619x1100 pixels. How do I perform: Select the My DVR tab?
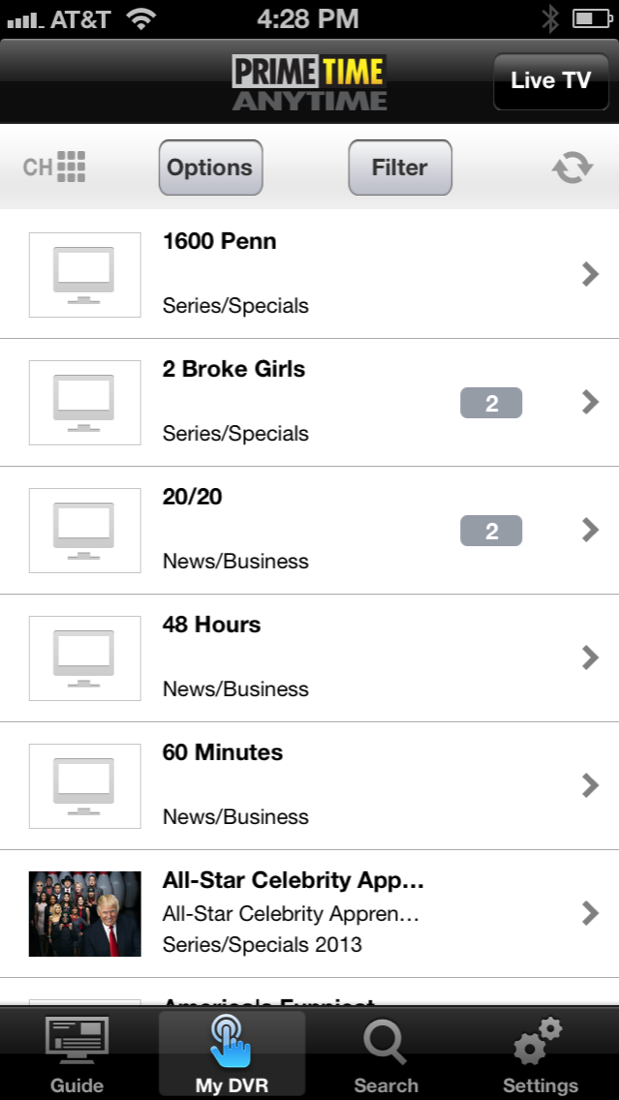[x=232, y=1055]
